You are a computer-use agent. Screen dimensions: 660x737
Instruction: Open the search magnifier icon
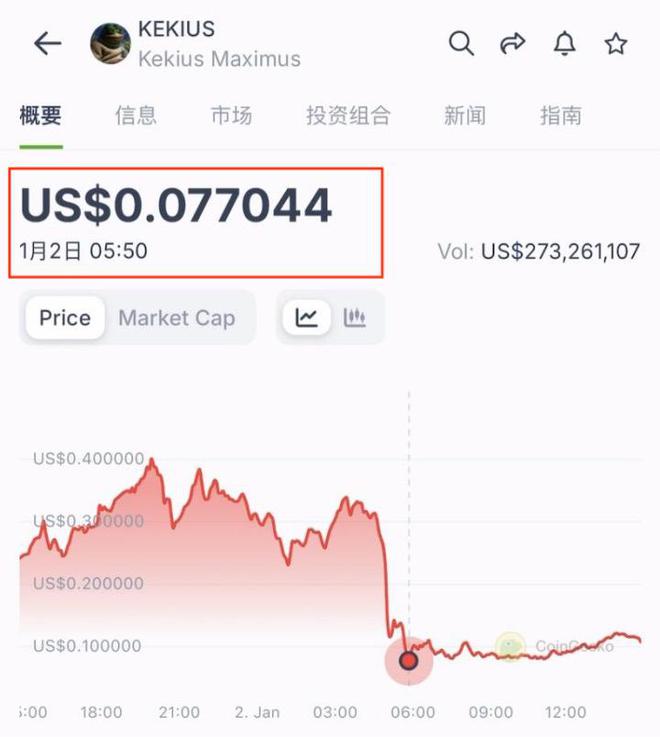461,43
